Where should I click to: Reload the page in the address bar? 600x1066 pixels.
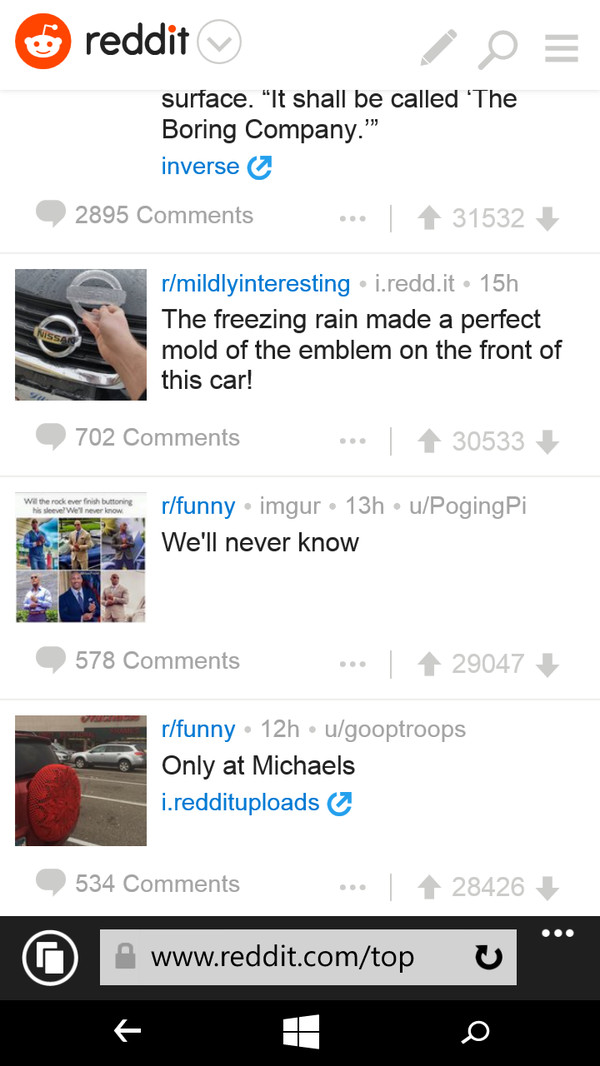[488, 958]
